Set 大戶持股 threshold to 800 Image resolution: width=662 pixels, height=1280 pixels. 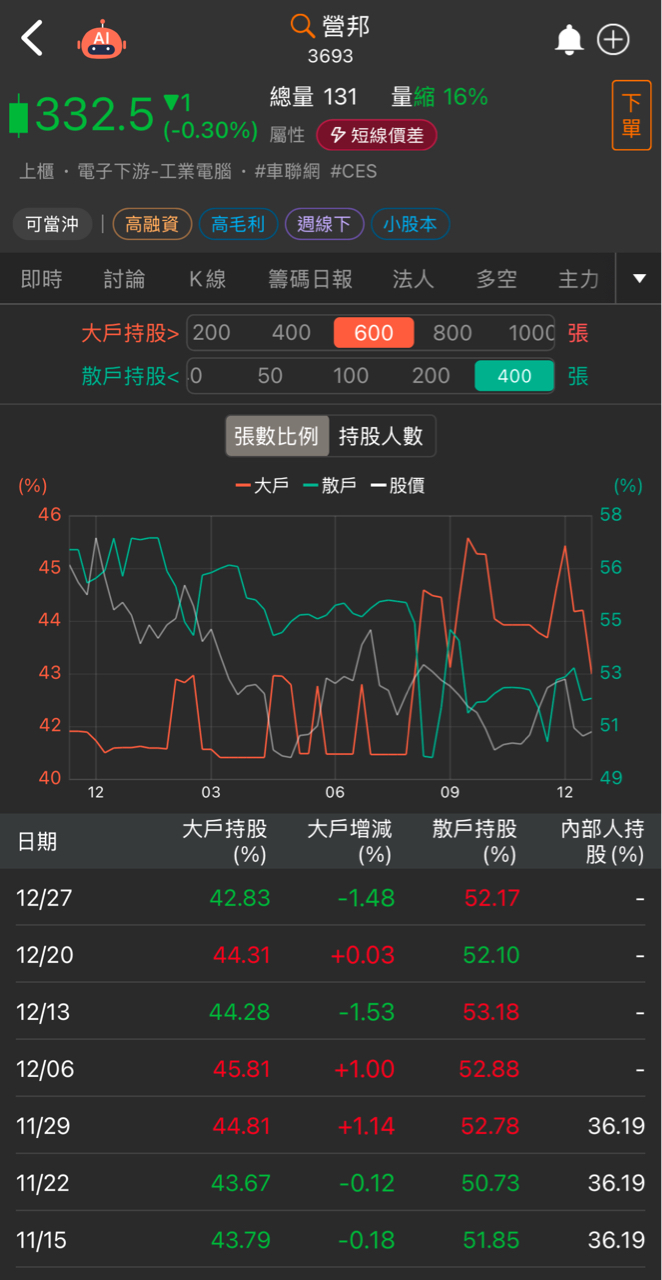point(452,333)
